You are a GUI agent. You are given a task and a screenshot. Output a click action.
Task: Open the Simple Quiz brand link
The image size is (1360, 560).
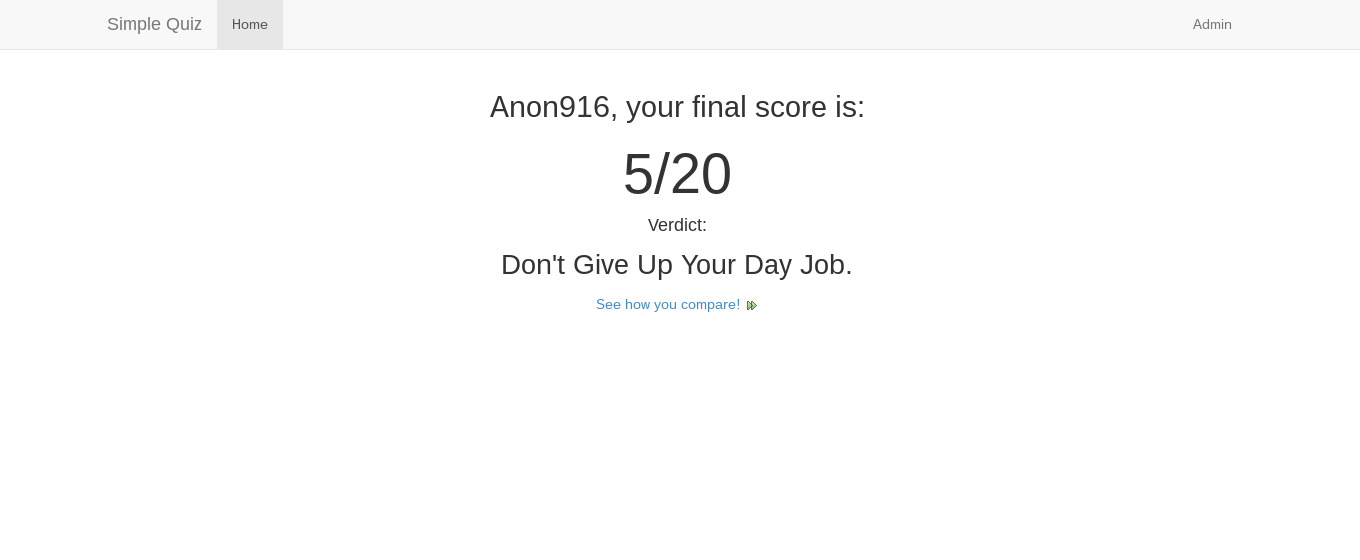[154, 24]
